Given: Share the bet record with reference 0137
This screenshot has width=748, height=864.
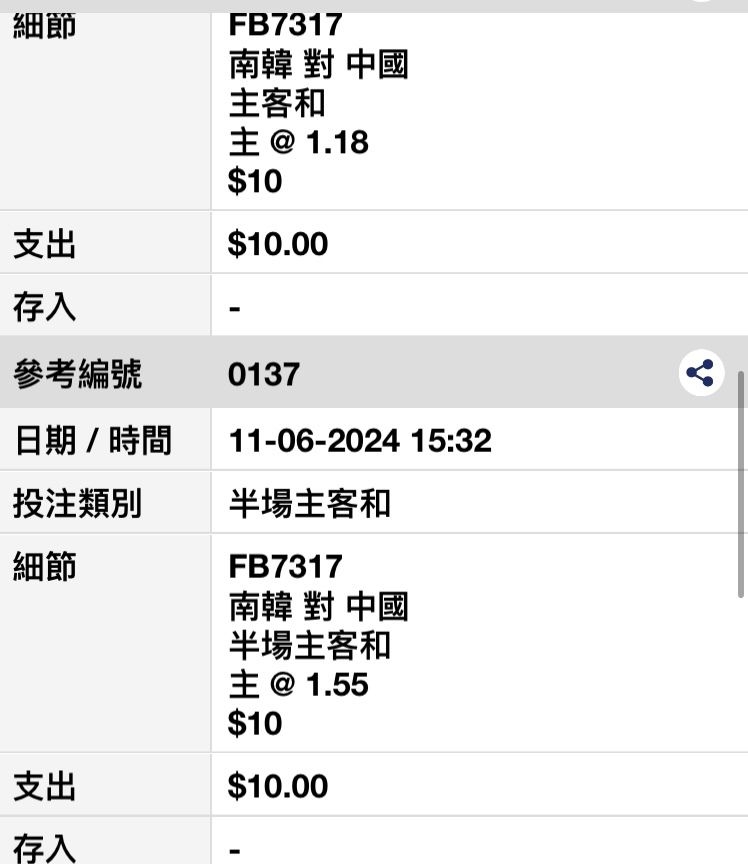Looking at the screenshot, I should click(x=701, y=373).
